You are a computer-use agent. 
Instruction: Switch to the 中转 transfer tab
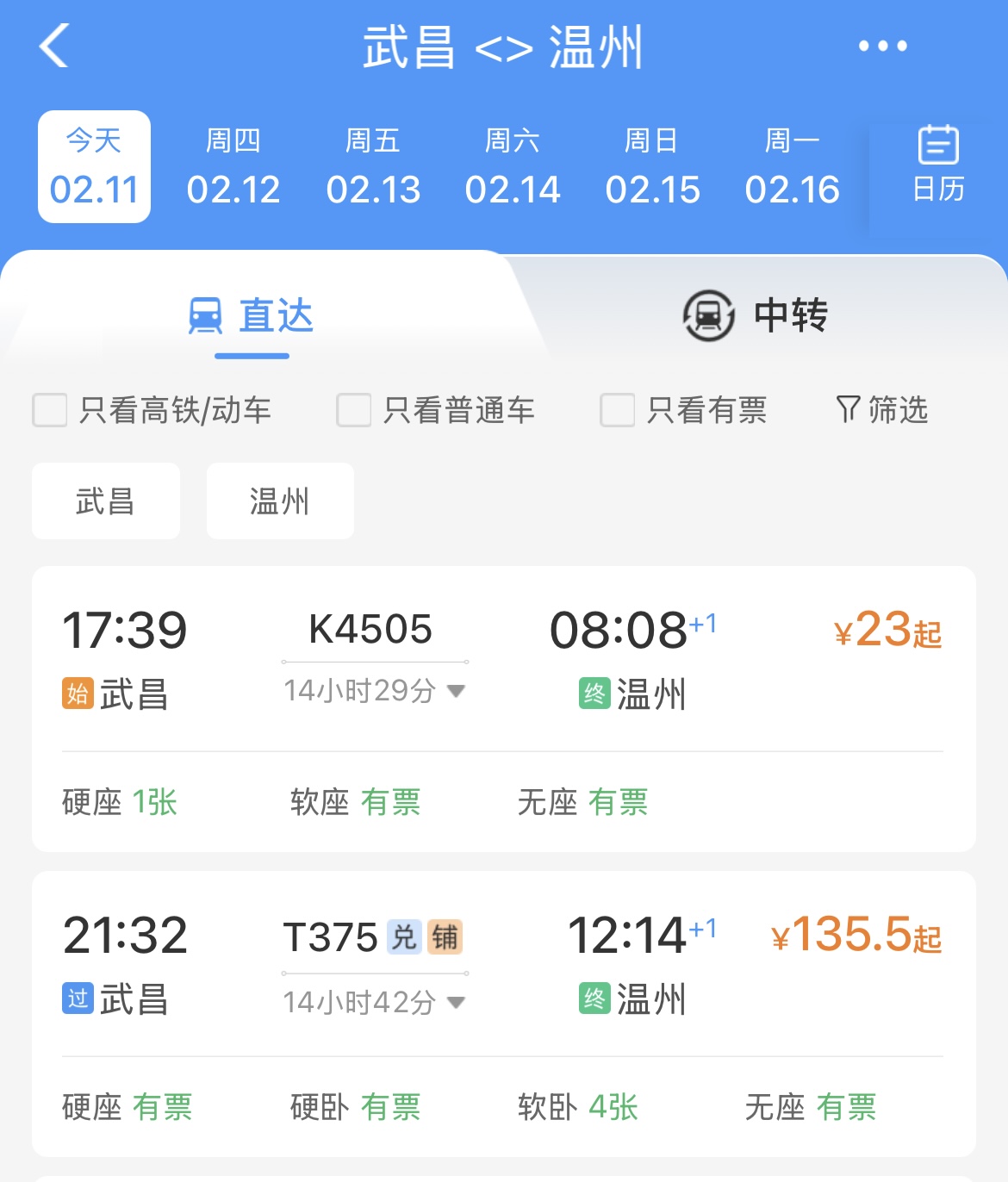click(x=755, y=315)
